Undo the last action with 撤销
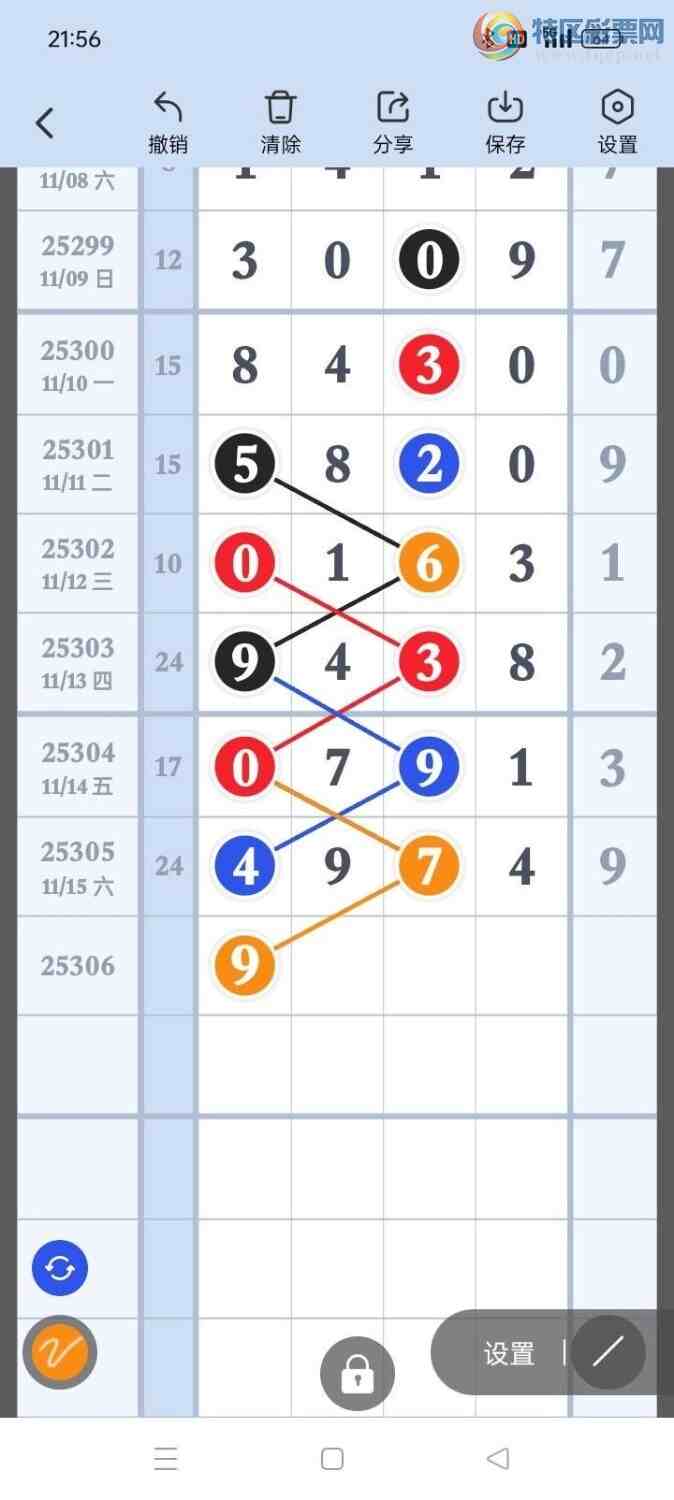This screenshot has width=674, height=1500. [x=168, y=123]
